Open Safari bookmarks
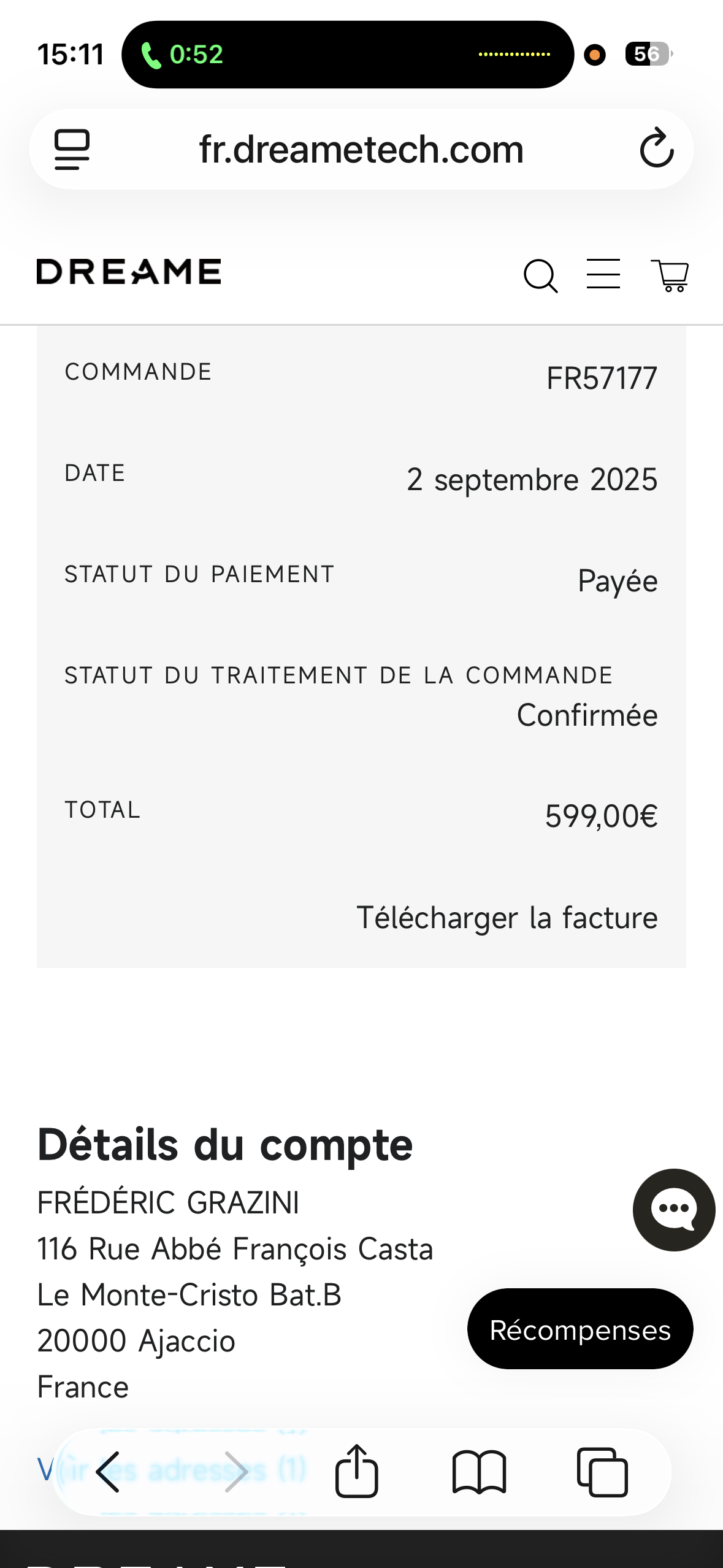Viewport: 723px width, 1568px height. (x=479, y=1471)
